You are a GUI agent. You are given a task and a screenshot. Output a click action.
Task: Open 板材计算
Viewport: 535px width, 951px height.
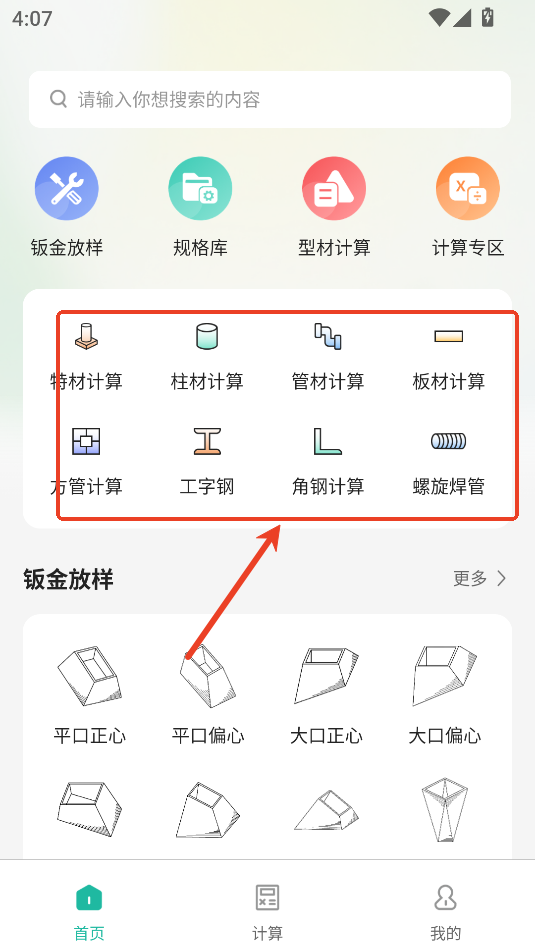[x=448, y=357]
